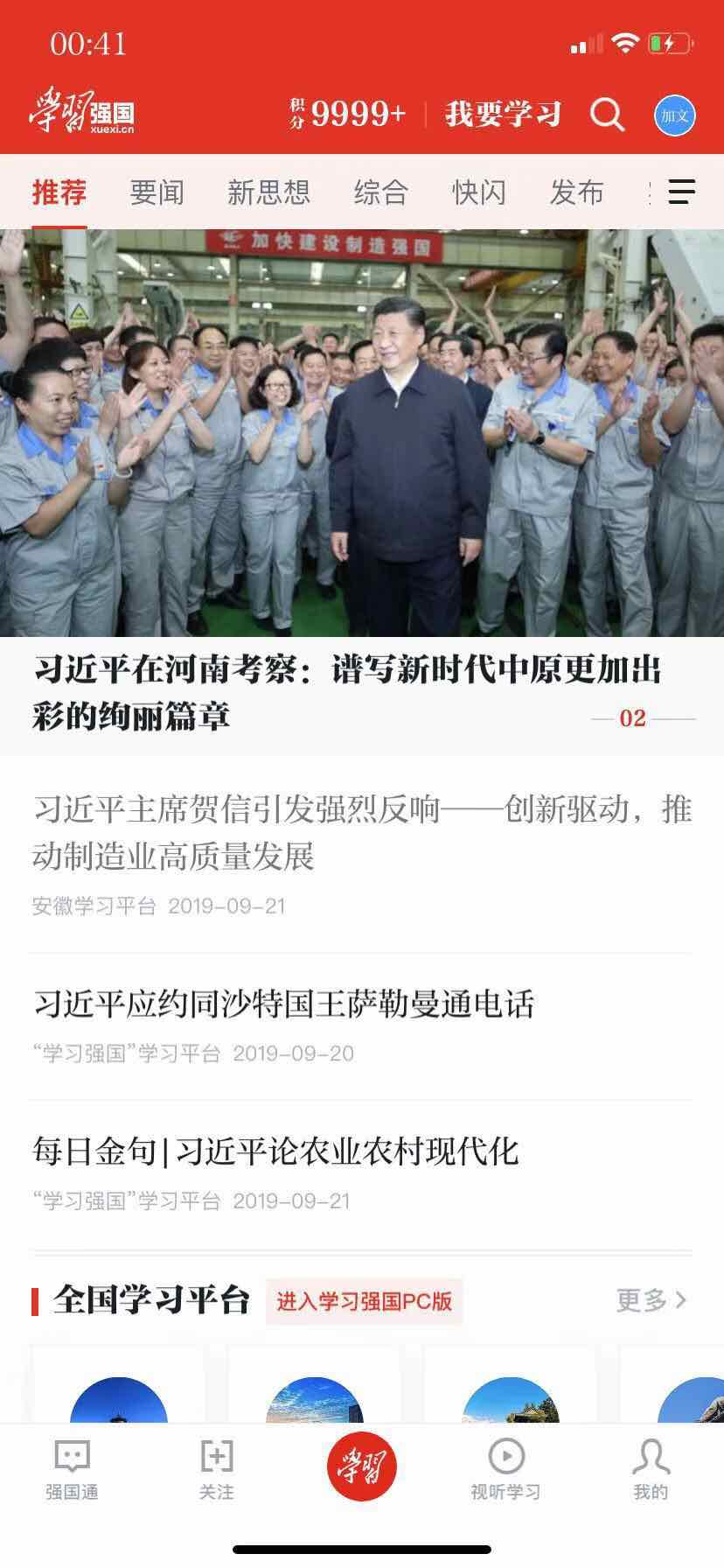Screen dimensions: 724x1568
Task: Switch to the 要闻 tab
Action: 157,192
